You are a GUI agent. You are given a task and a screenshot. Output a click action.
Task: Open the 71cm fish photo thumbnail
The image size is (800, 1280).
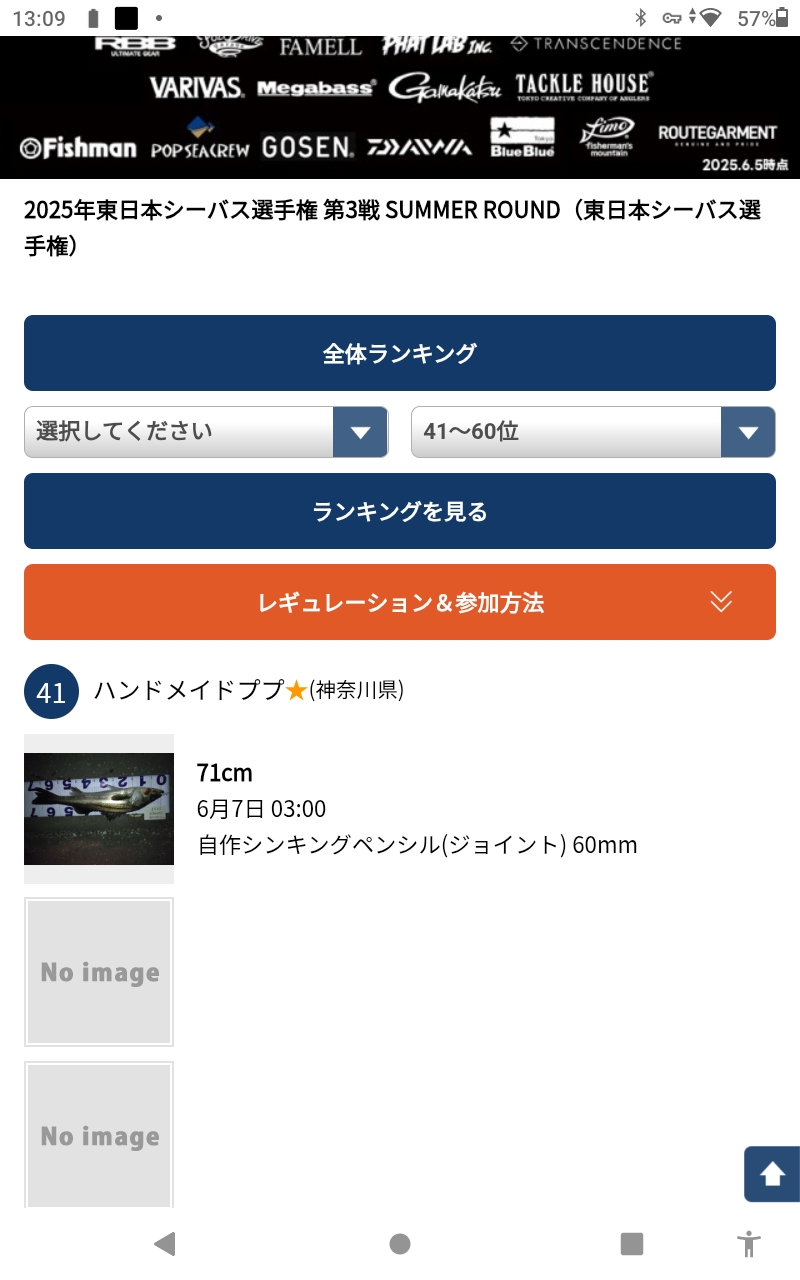coord(99,809)
